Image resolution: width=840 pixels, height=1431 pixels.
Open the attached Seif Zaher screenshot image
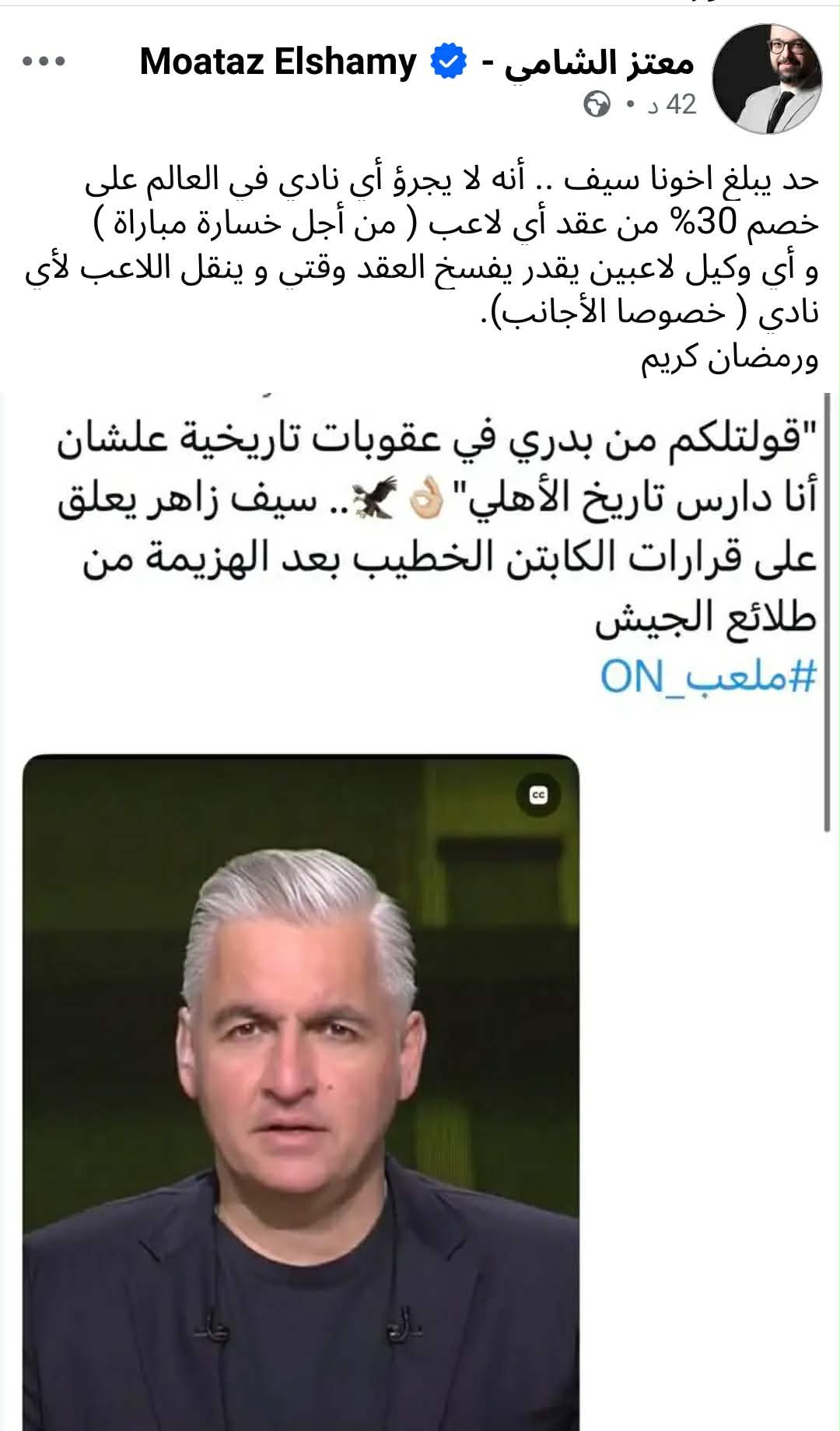[420, 910]
